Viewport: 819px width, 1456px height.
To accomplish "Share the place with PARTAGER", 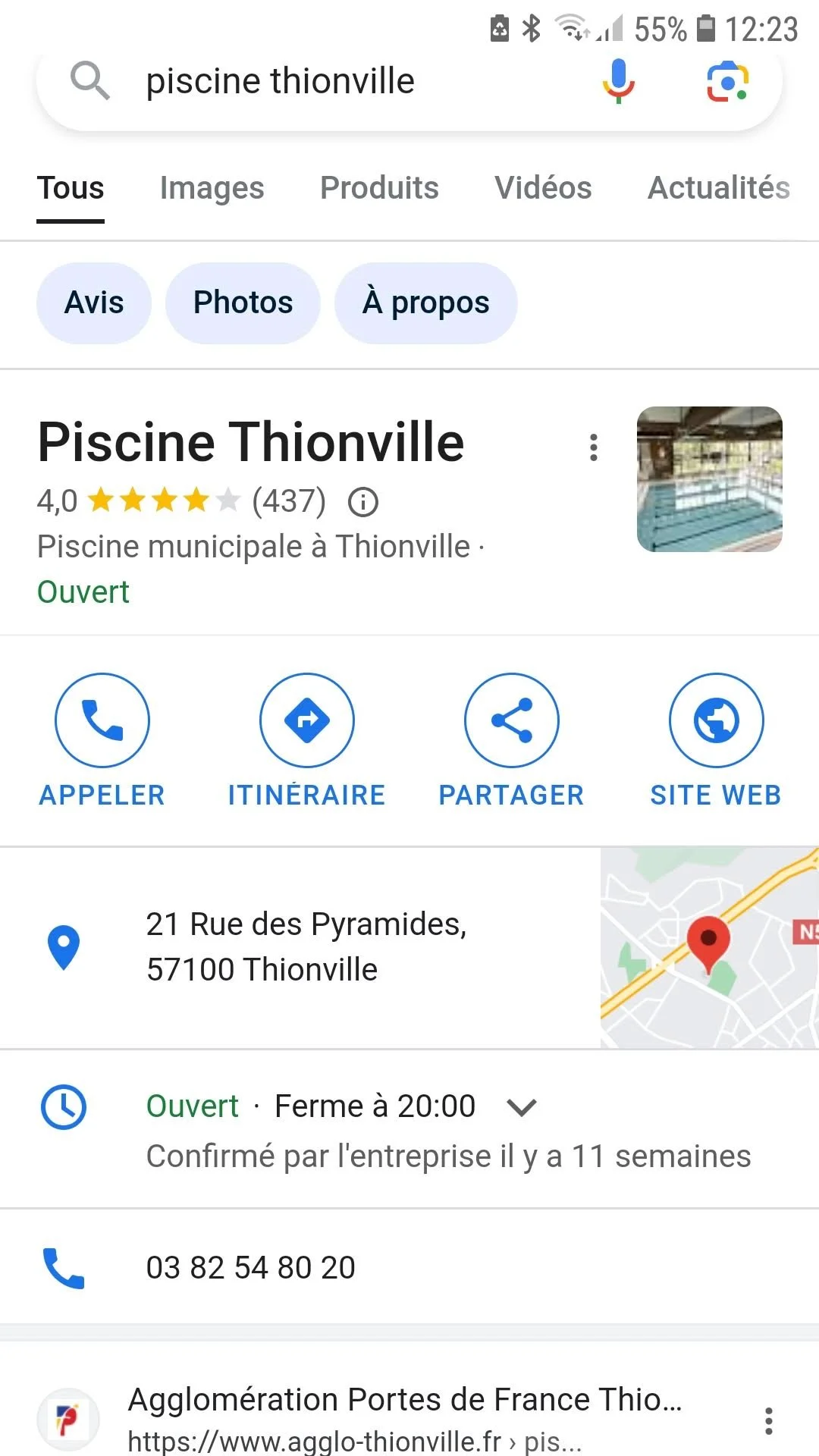I will (512, 739).
